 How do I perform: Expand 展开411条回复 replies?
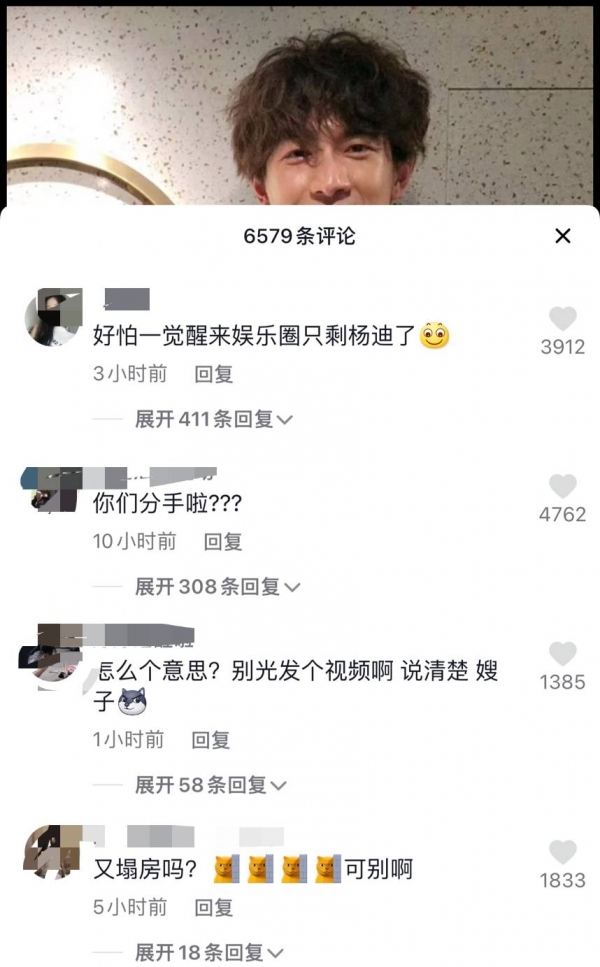tap(213, 420)
